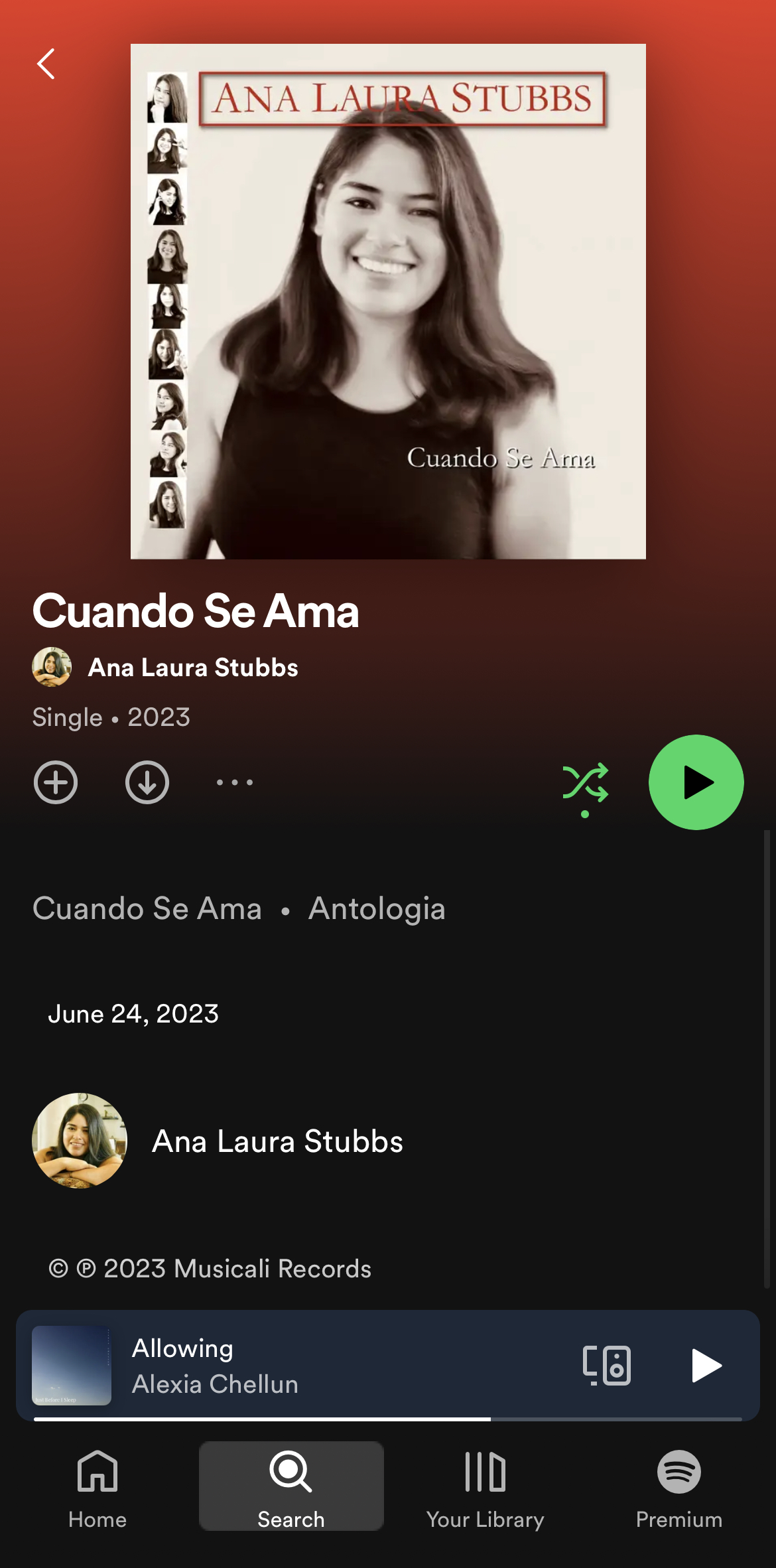Add Cuando Se Ama to your library

click(56, 782)
